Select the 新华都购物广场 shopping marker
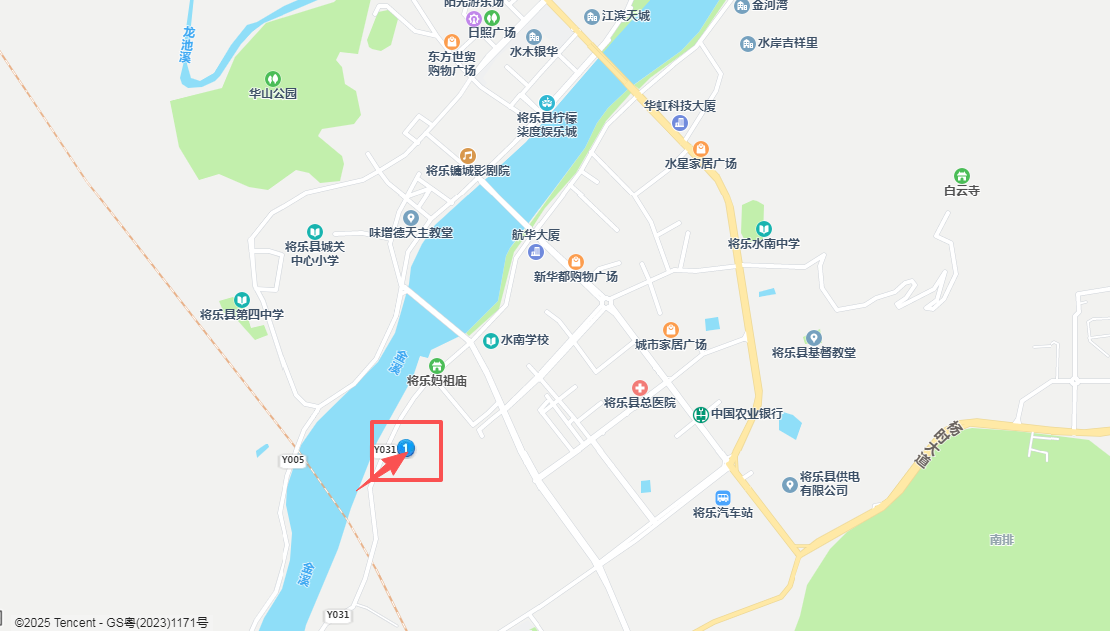This screenshot has width=1110, height=631. pos(576,261)
